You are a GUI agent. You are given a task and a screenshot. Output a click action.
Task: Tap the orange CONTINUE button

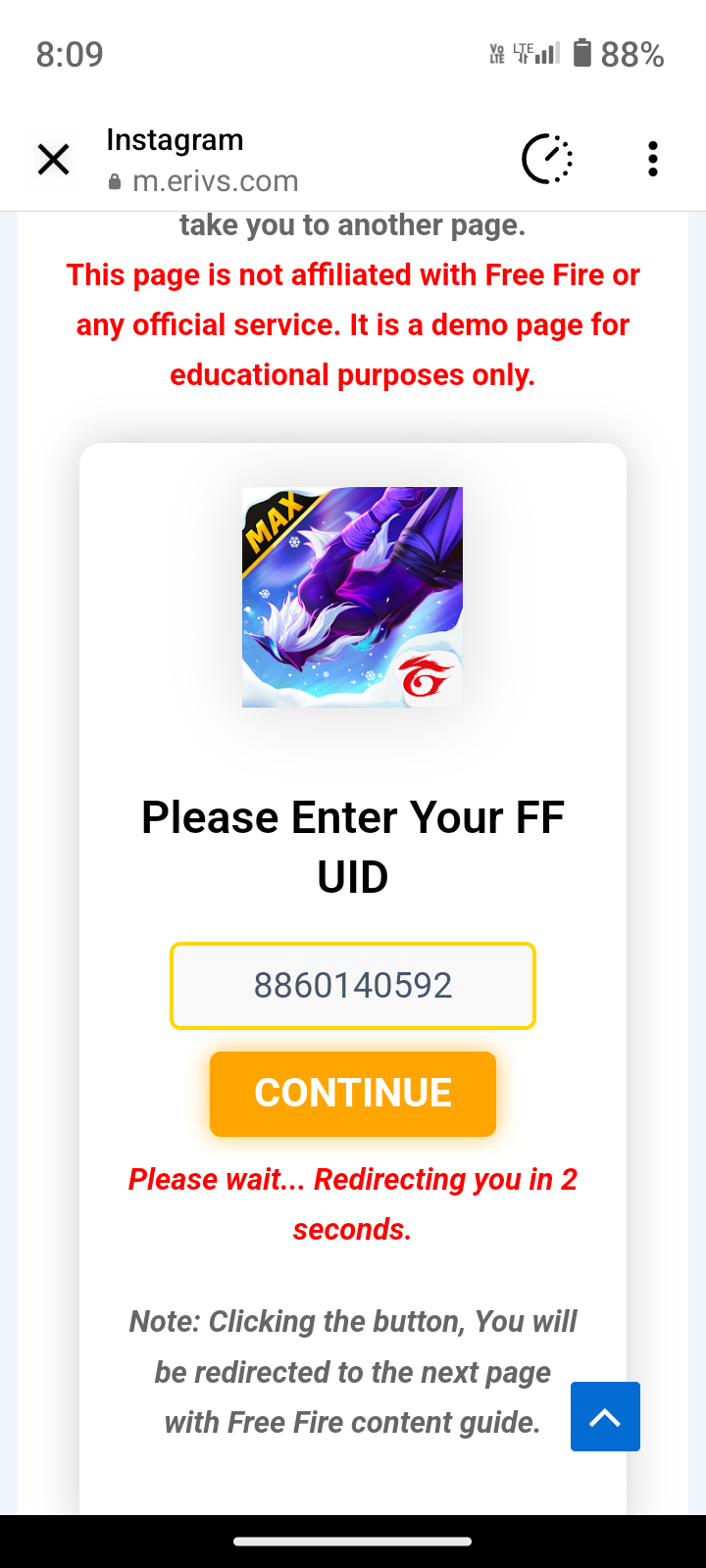coord(353,1094)
